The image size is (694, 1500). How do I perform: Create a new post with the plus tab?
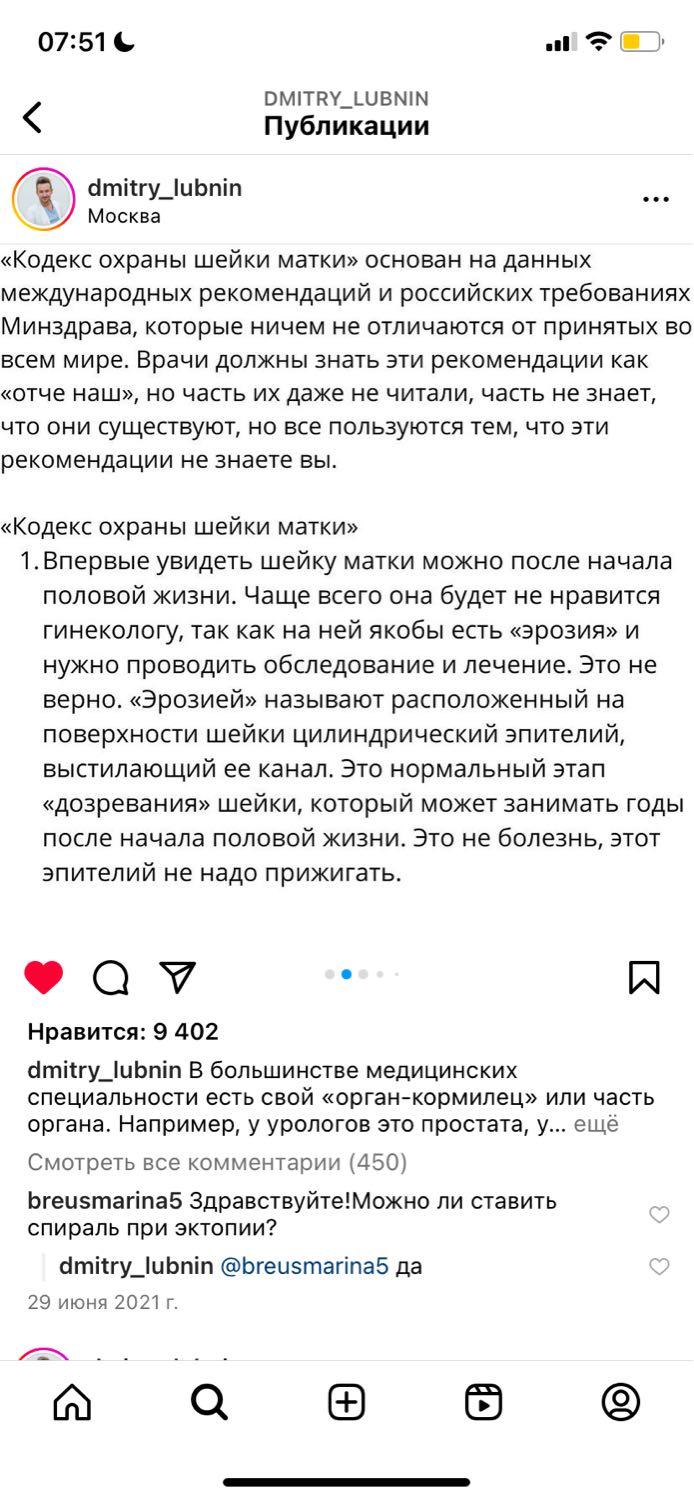[x=347, y=1403]
